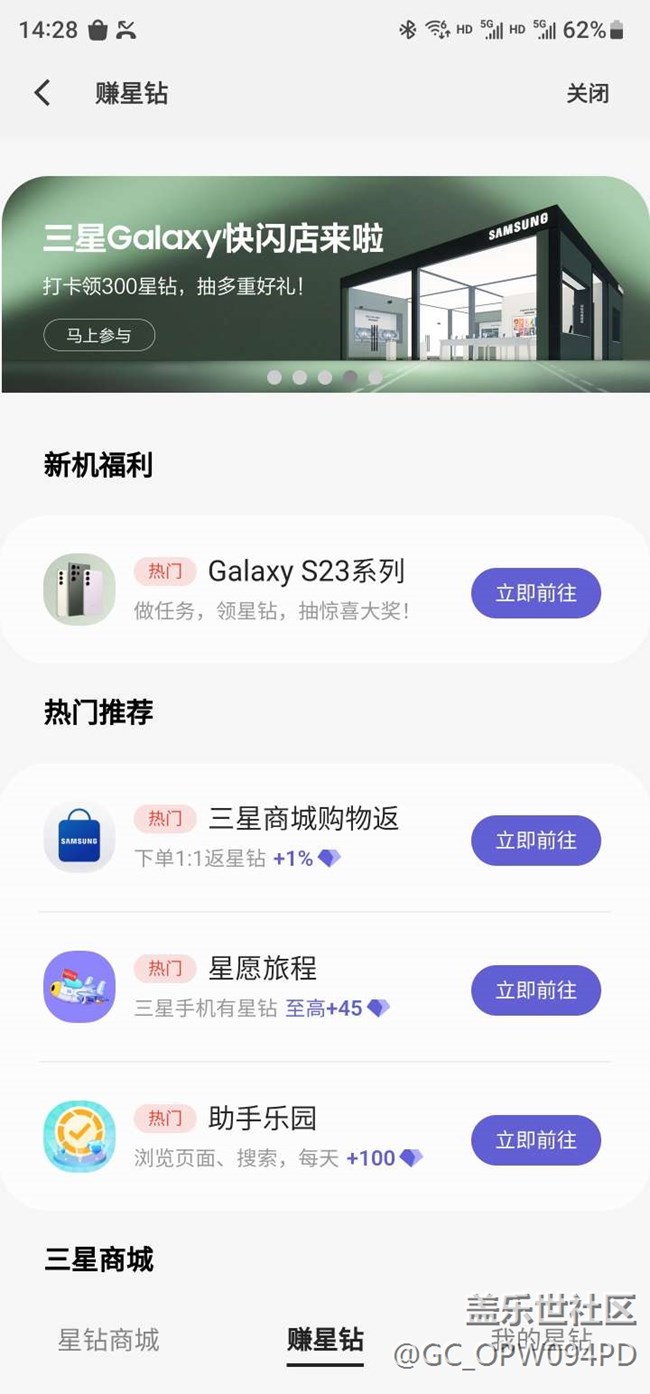The image size is (650, 1394).
Task: Tap 立即前往 for 三星商城购物返
Action: 536,840
